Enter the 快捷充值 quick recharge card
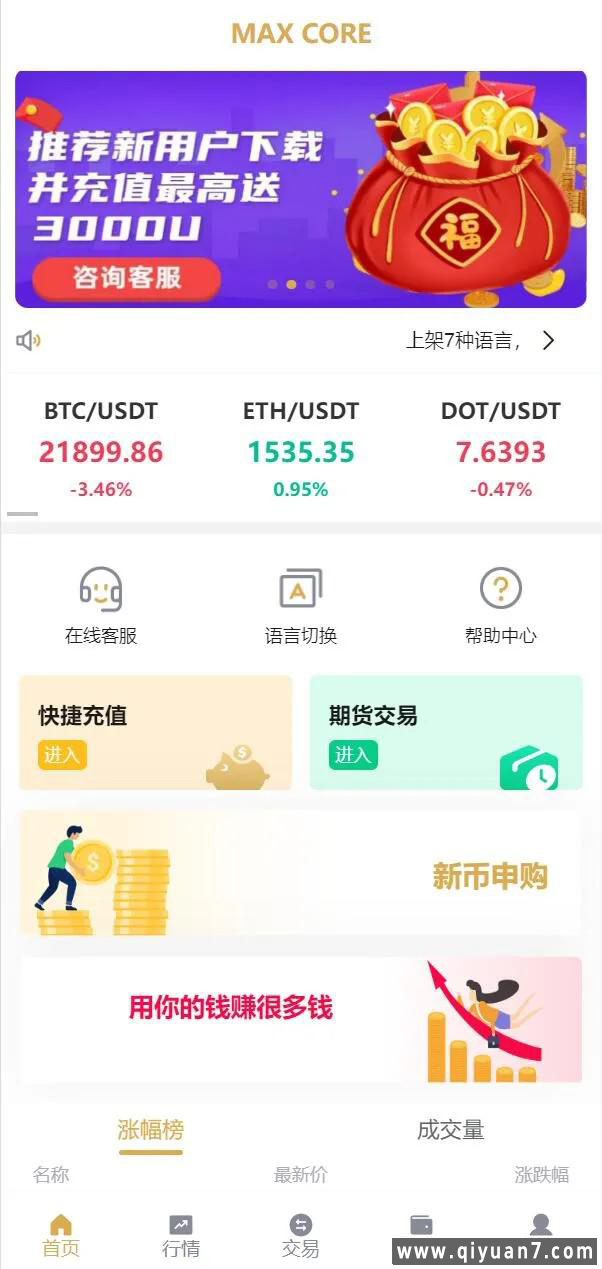 (155, 733)
